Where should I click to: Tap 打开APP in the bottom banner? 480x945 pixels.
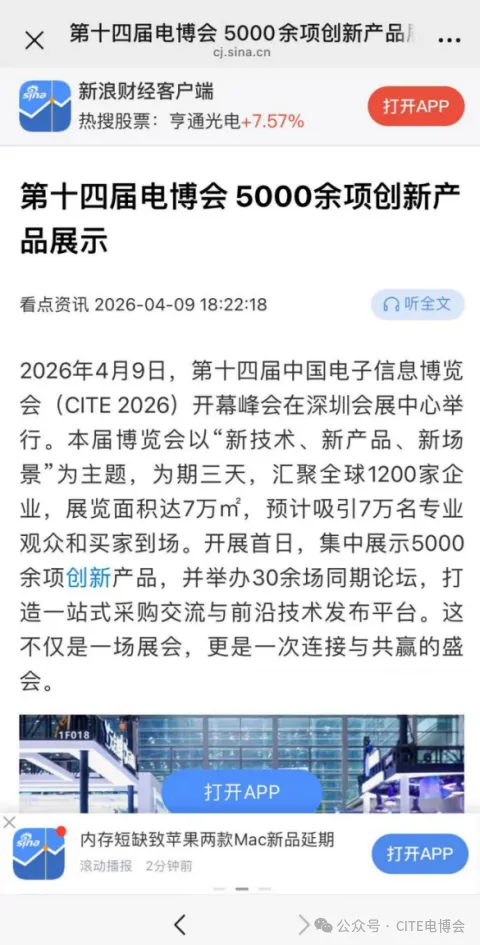point(420,853)
